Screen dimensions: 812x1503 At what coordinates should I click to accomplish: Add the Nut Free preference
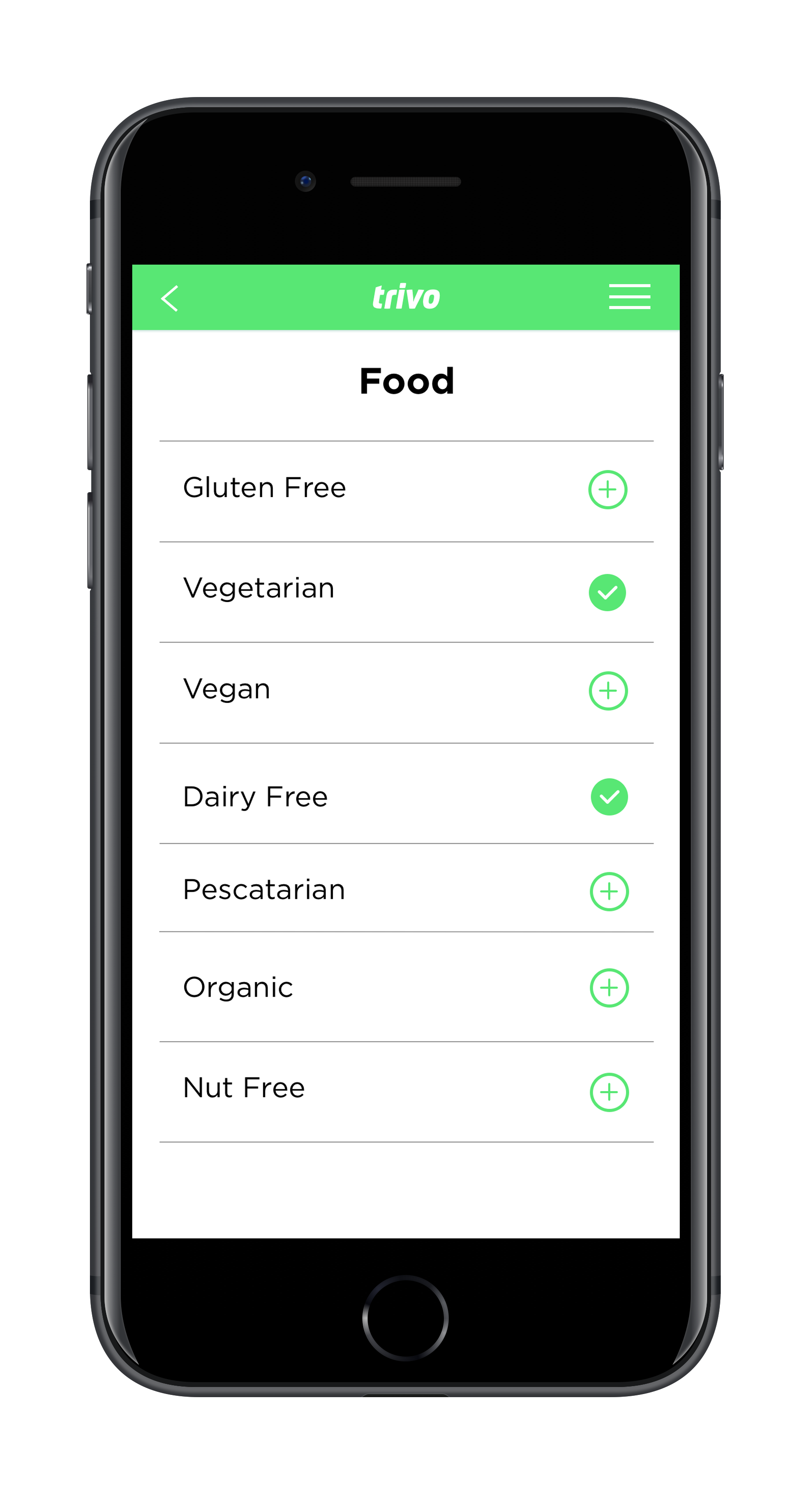coord(609,1092)
